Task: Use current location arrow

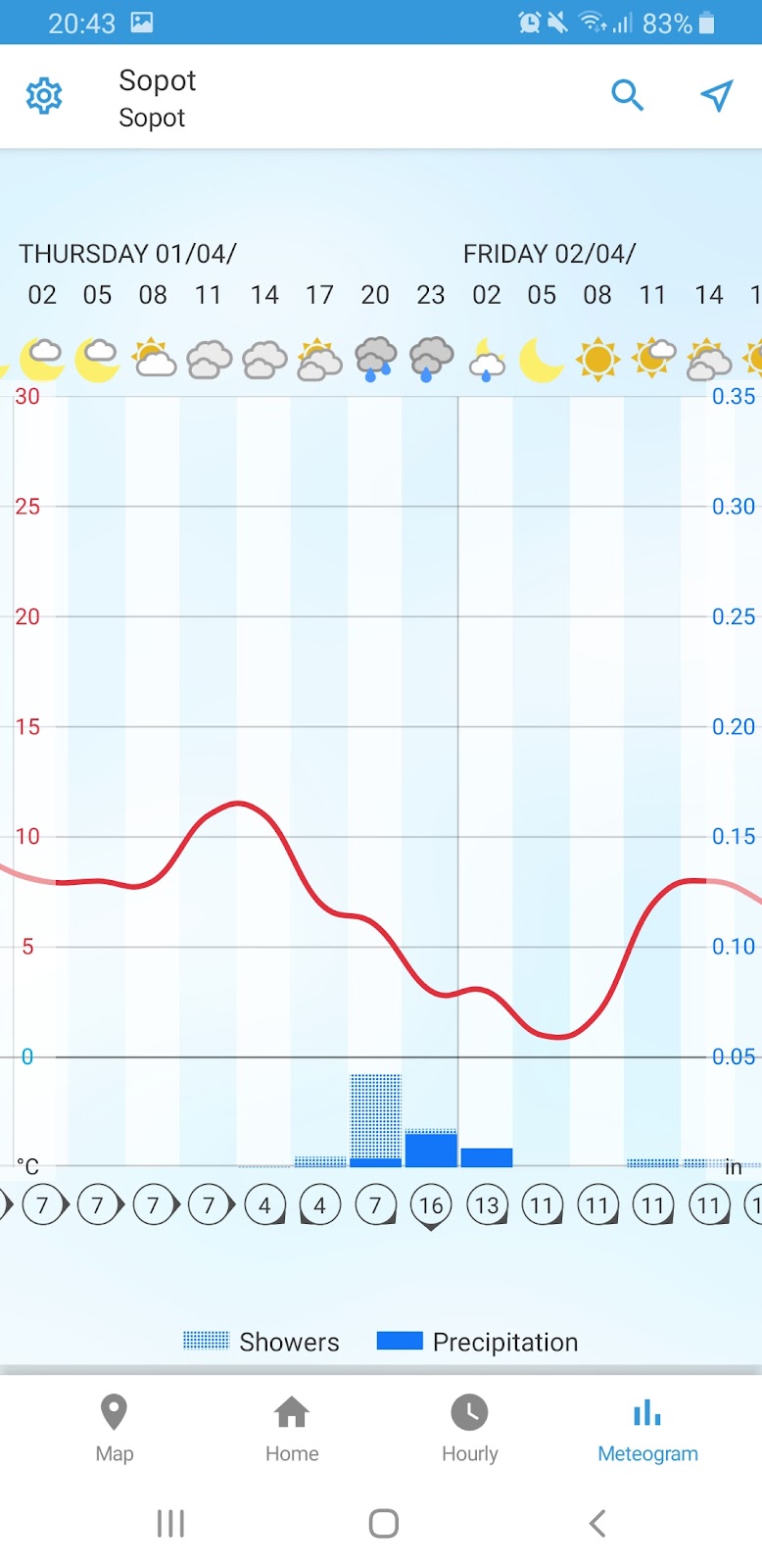Action: (x=717, y=95)
